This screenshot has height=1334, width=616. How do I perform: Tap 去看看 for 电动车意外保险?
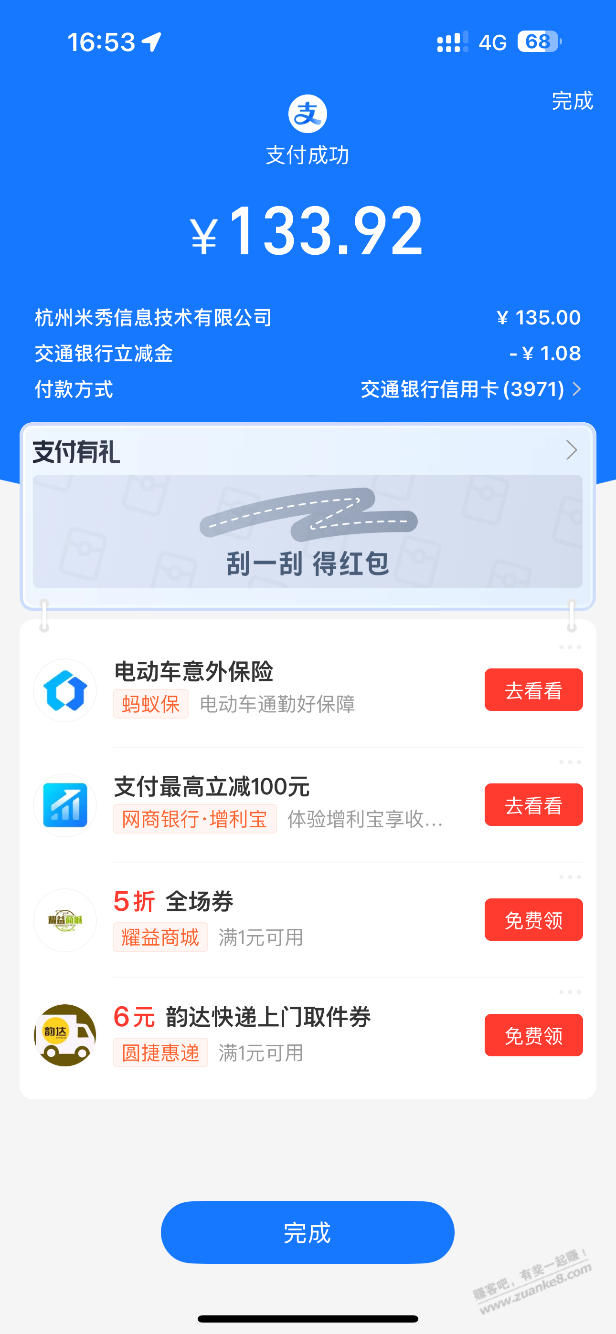533,690
